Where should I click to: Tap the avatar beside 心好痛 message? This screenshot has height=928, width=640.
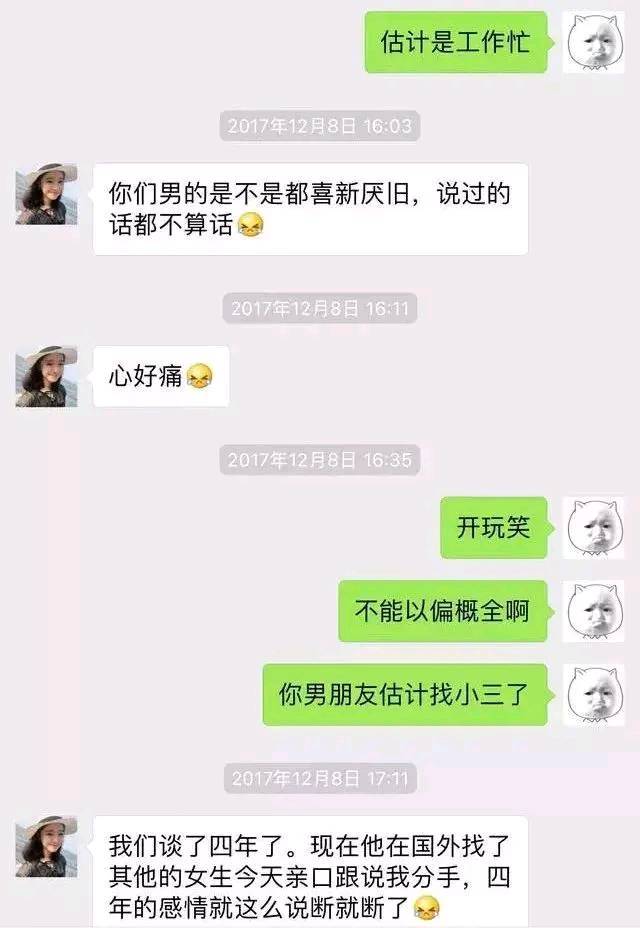point(46,376)
